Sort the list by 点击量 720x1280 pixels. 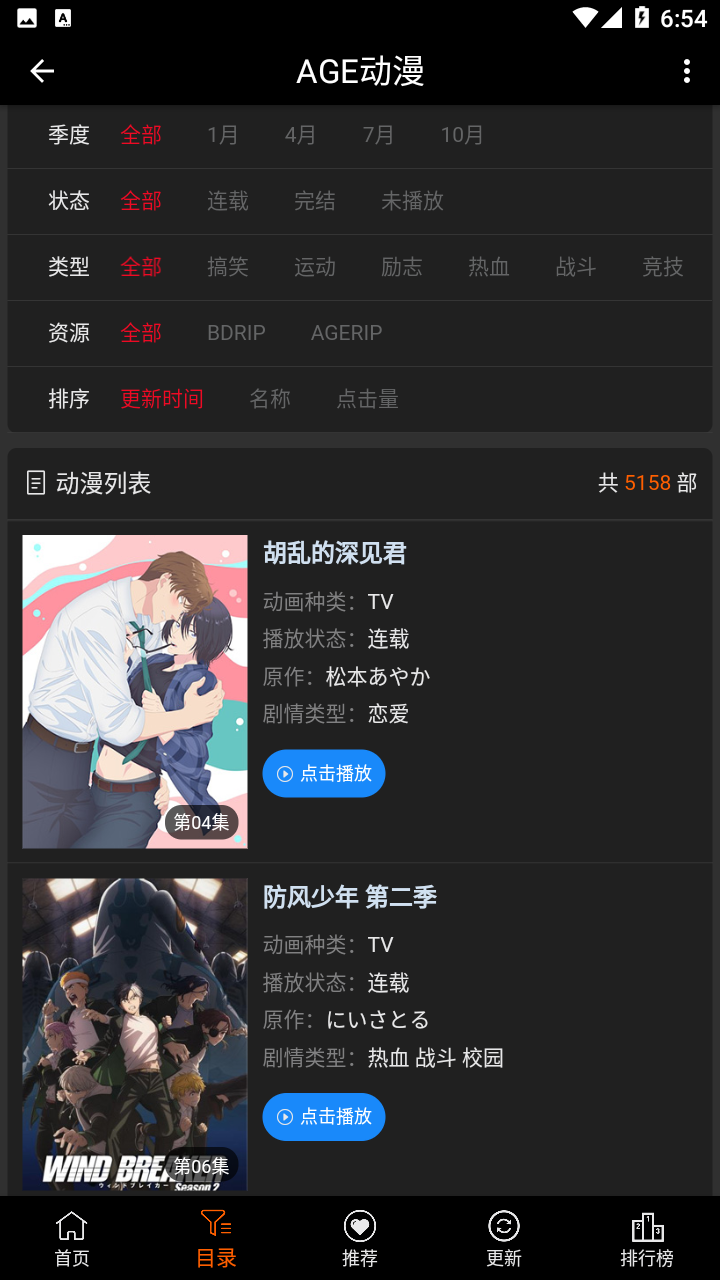point(368,399)
